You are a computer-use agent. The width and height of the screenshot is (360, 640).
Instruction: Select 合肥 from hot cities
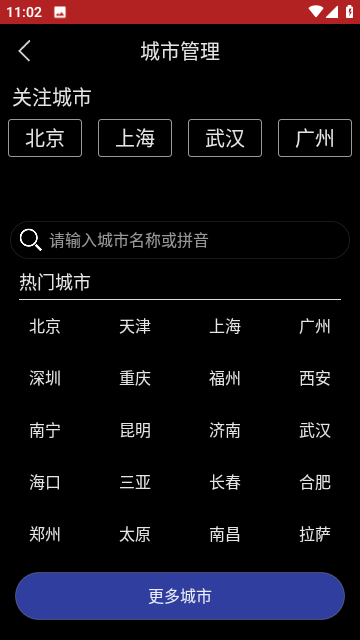click(315, 482)
